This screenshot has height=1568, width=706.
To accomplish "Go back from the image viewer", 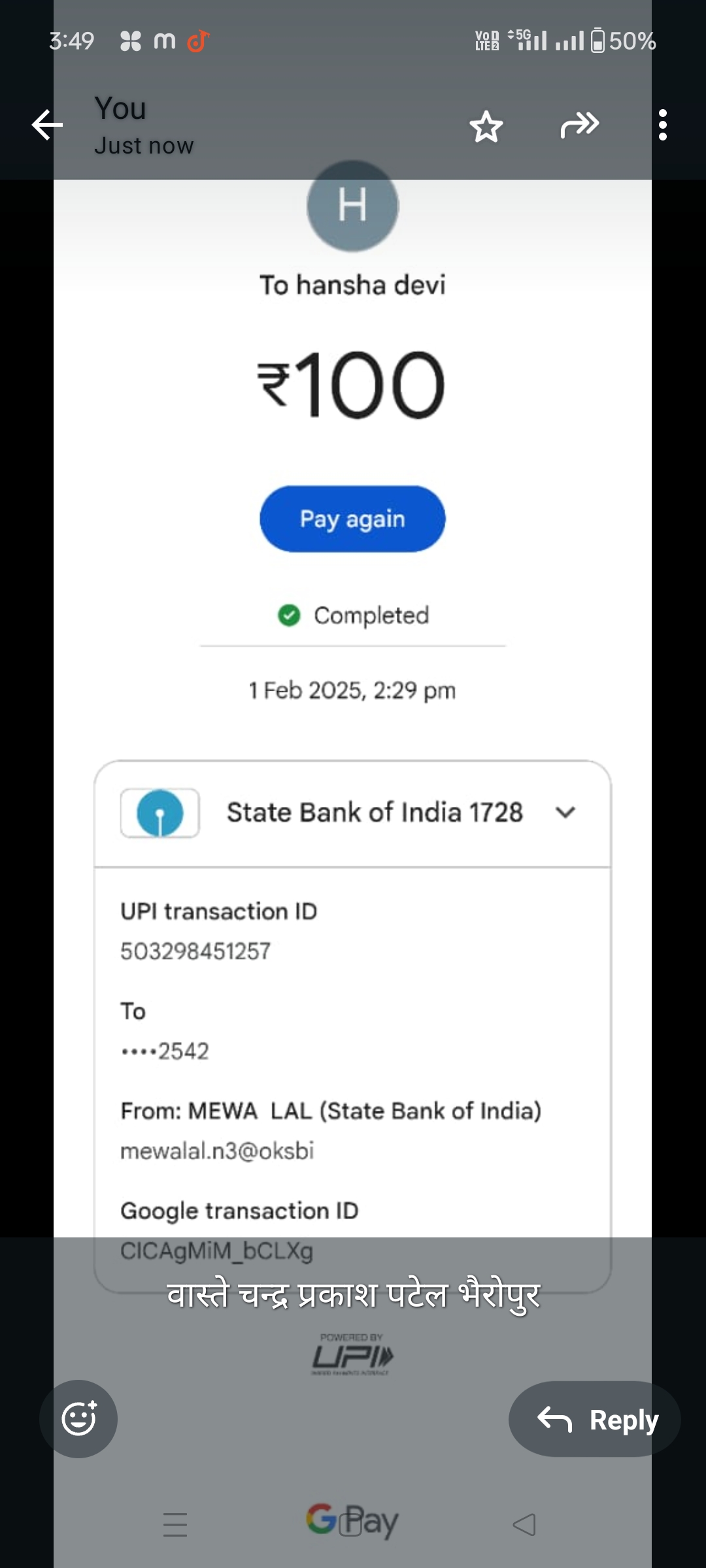I will tap(47, 125).
